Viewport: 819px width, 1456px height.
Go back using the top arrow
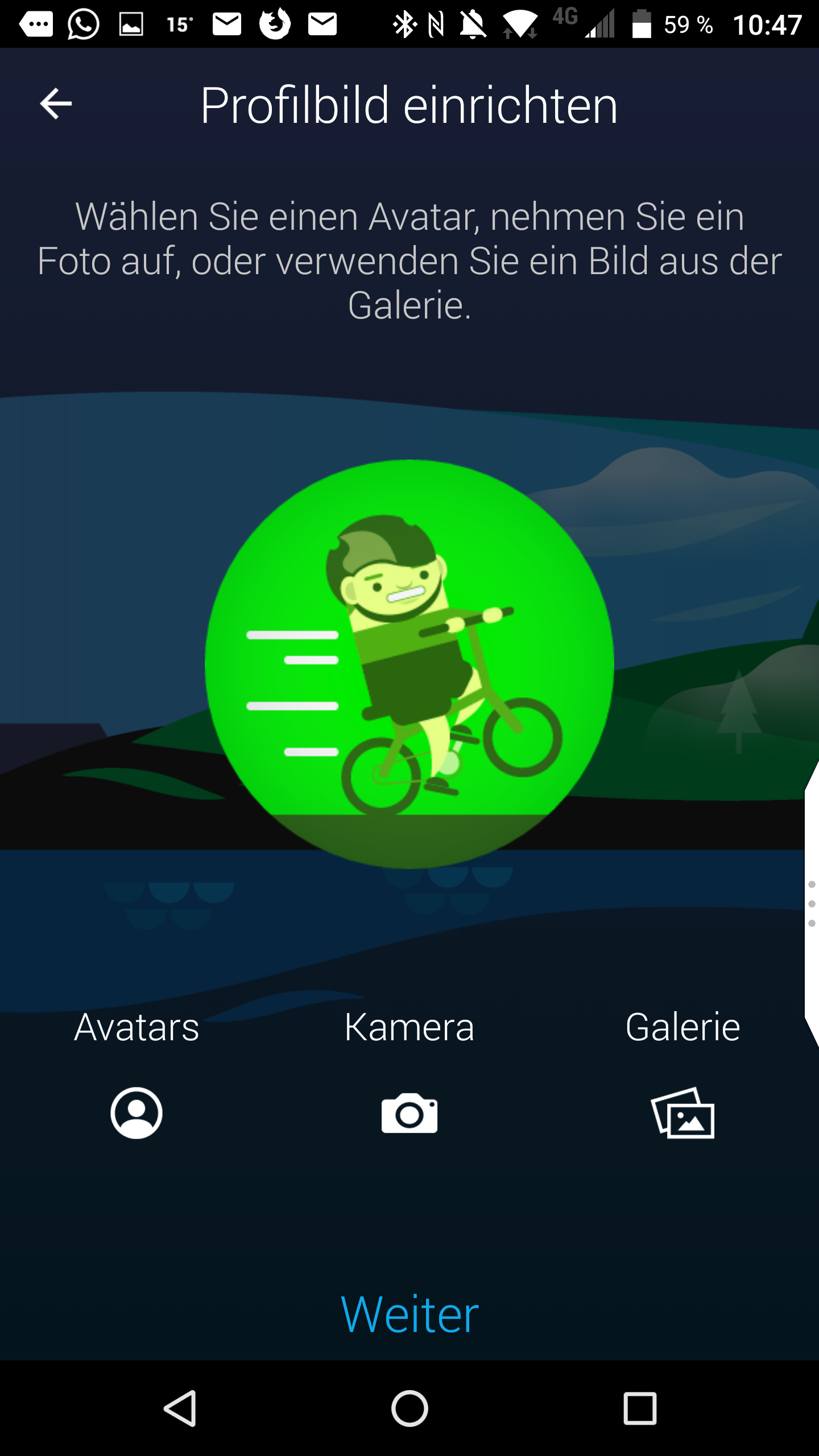click(x=56, y=104)
